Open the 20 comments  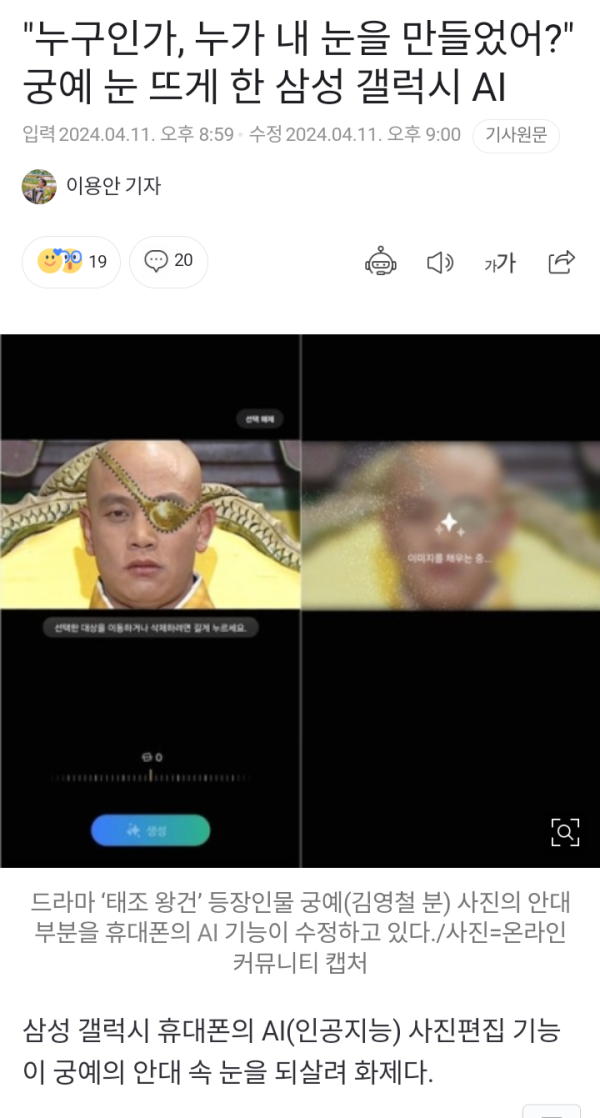coord(169,261)
